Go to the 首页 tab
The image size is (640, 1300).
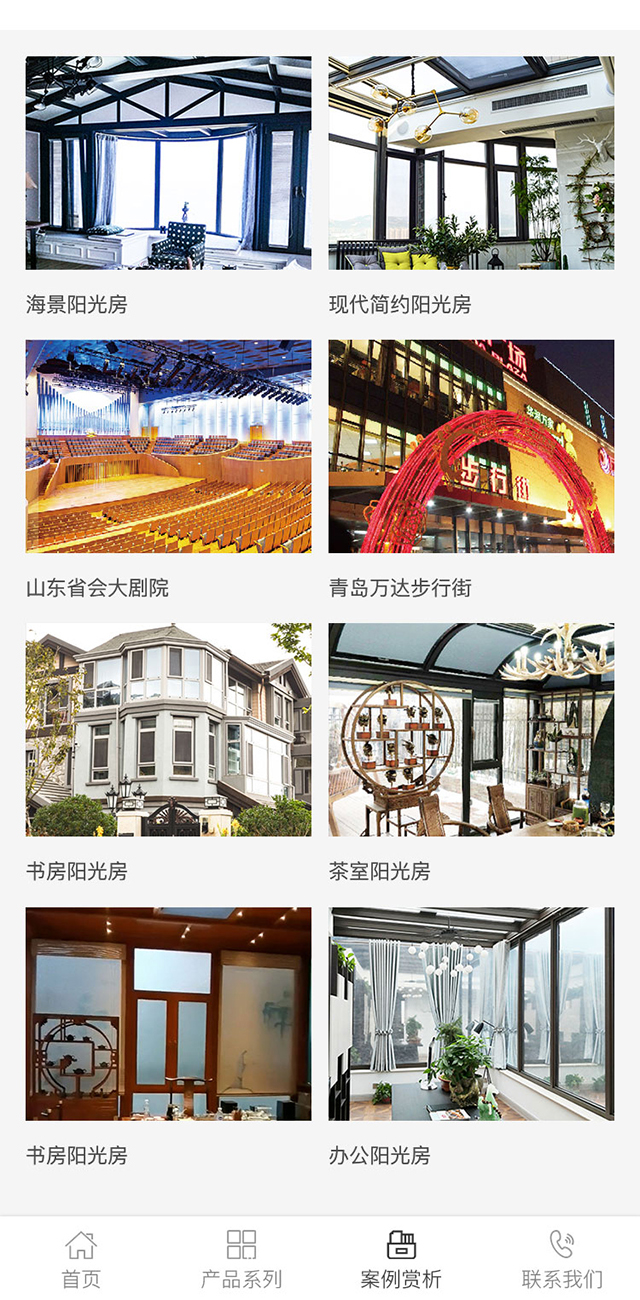click(x=81, y=1259)
